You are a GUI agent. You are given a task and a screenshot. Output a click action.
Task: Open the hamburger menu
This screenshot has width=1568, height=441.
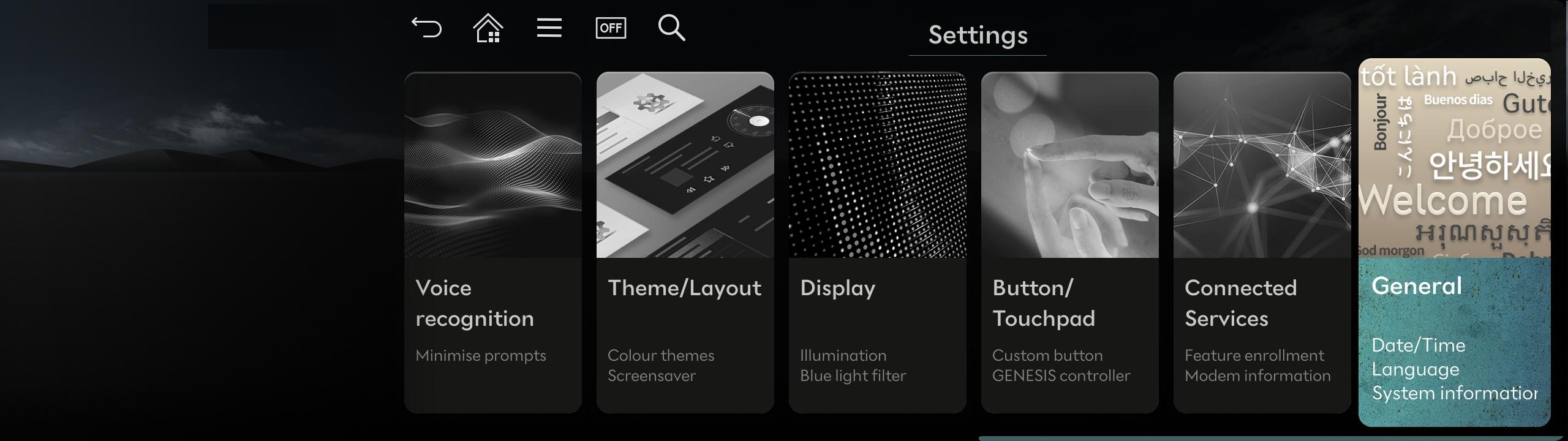(549, 28)
